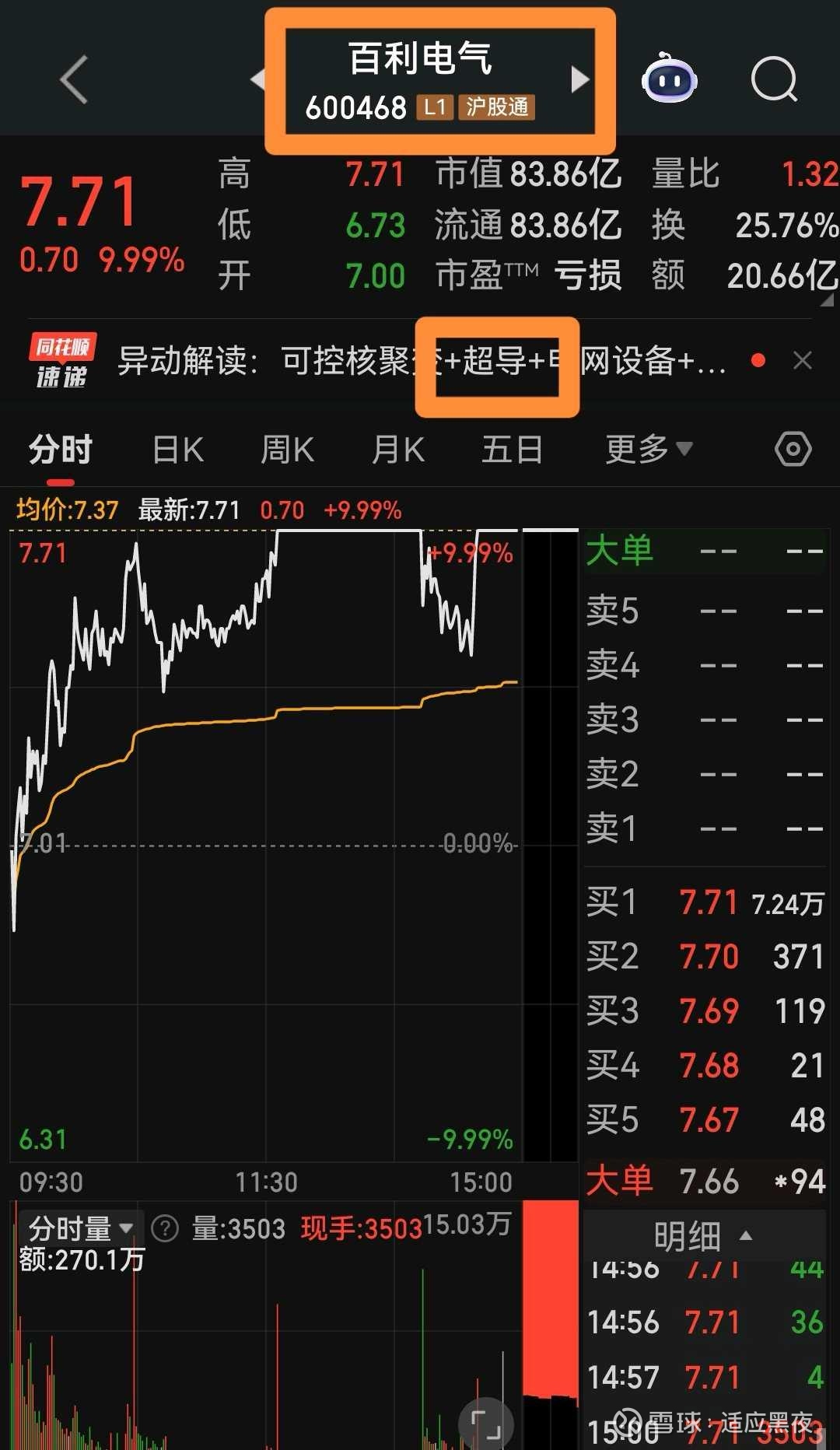Tap the help question mark icon
Screen dimensions: 840x1450
[165, 1229]
